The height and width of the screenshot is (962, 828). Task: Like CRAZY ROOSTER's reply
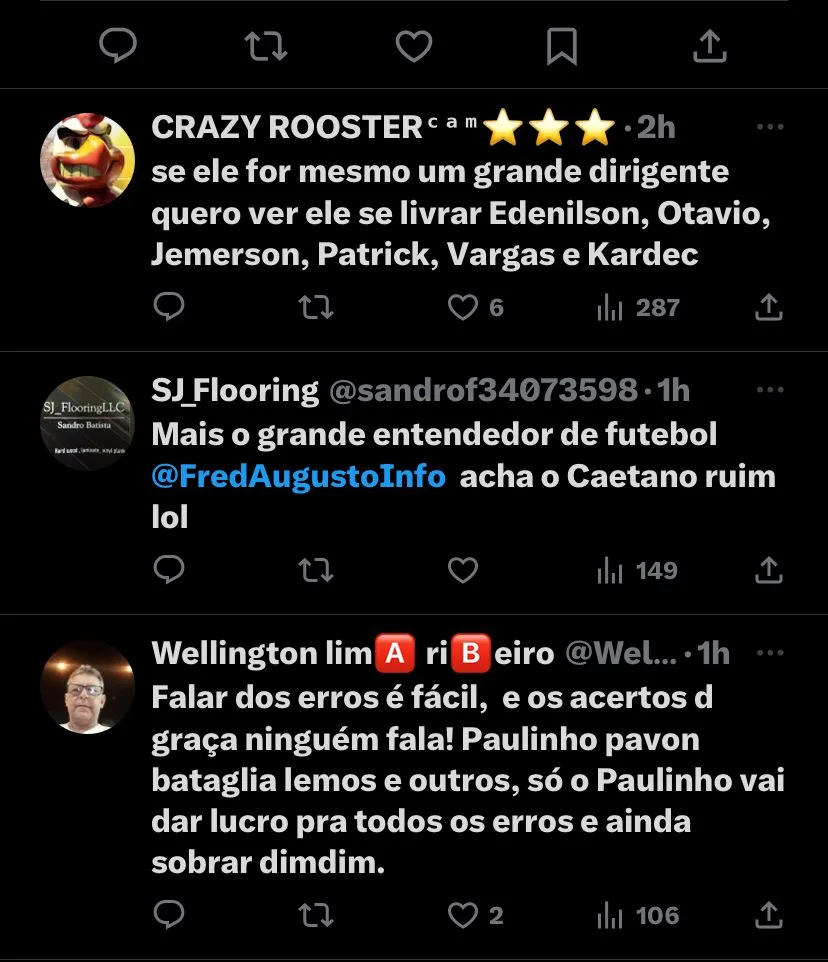point(462,307)
